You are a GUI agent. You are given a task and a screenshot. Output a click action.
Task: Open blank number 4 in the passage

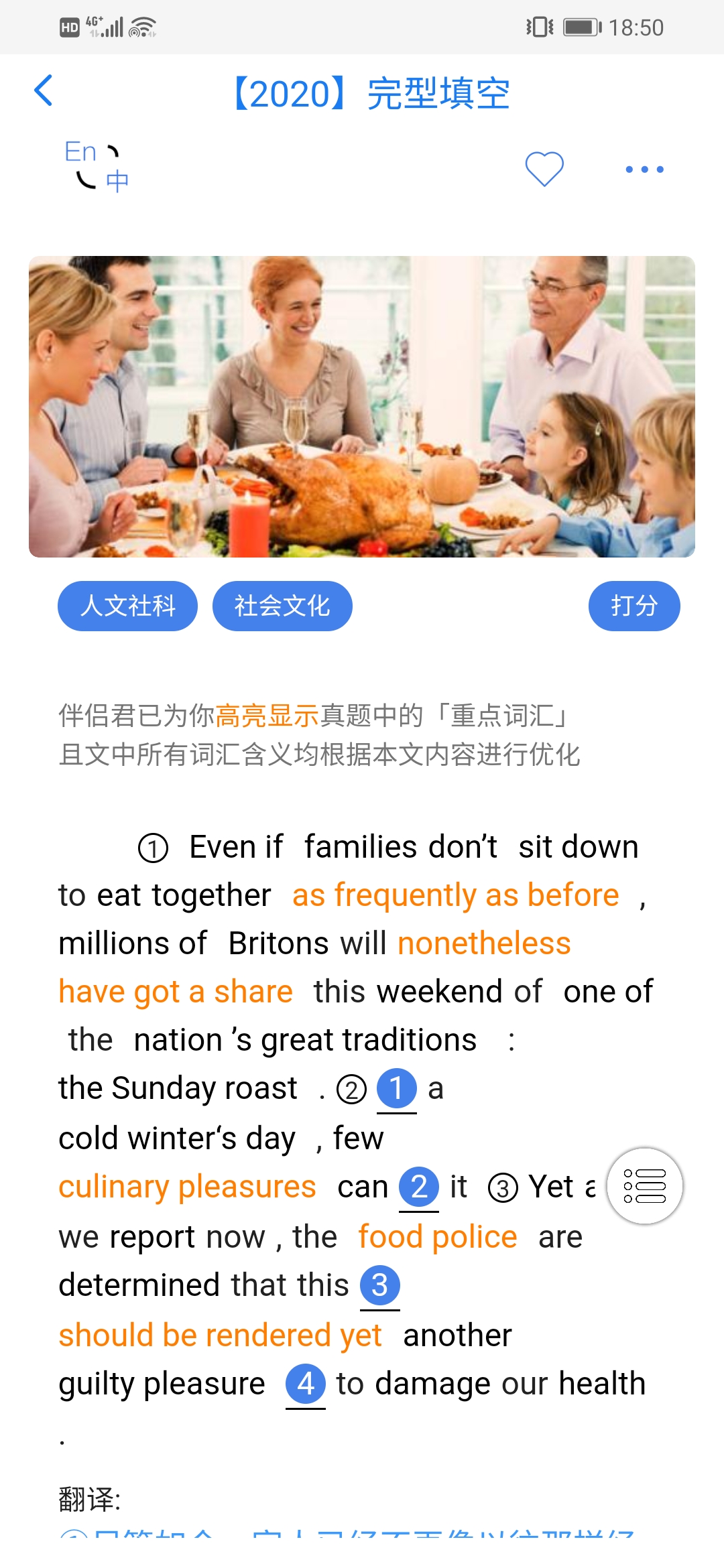[306, 1384]
